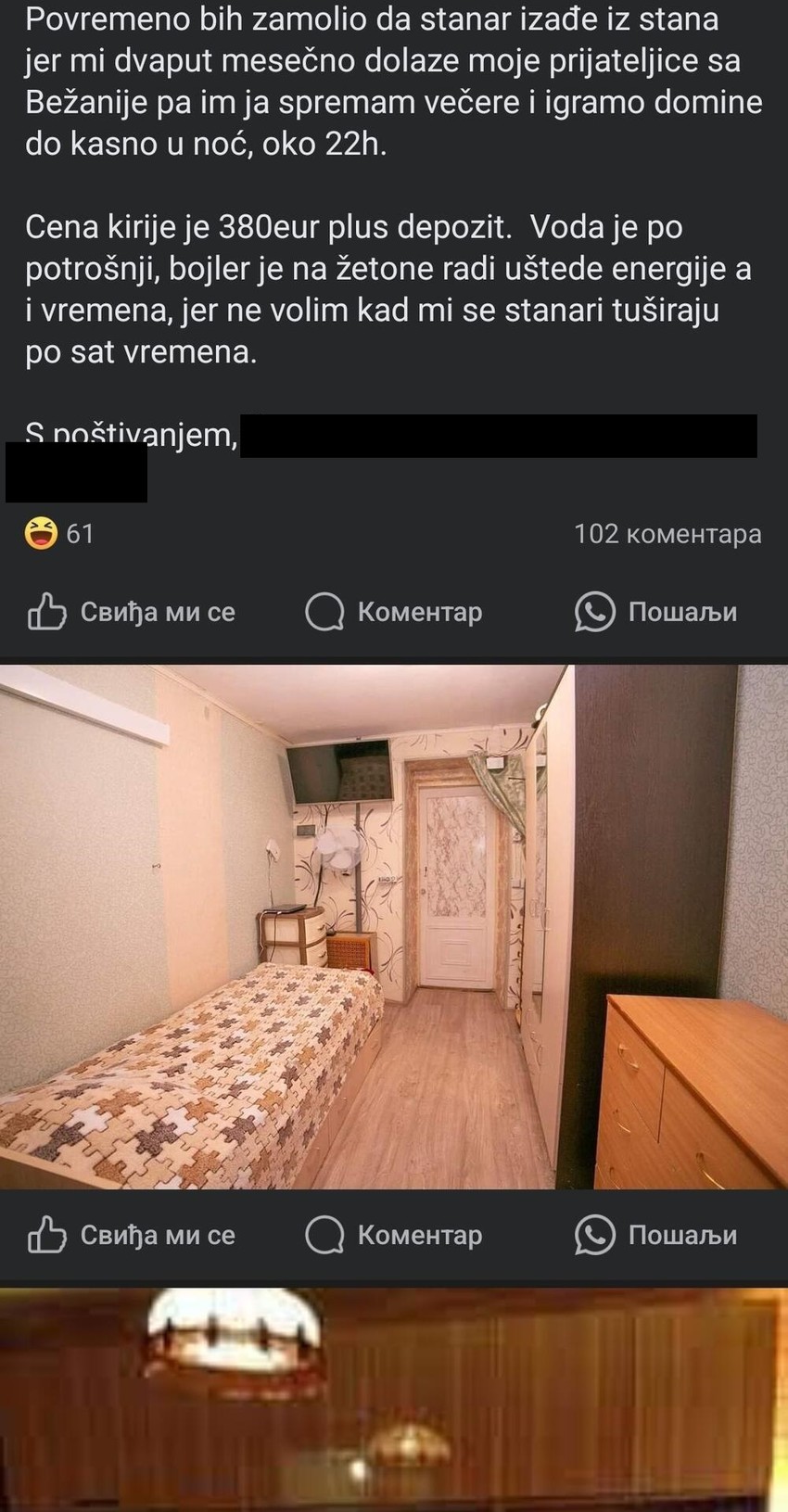This screenshot has width=788, height=1512.
Task: Click the Коментар speech bubble icon
Action: pos(325,612)
